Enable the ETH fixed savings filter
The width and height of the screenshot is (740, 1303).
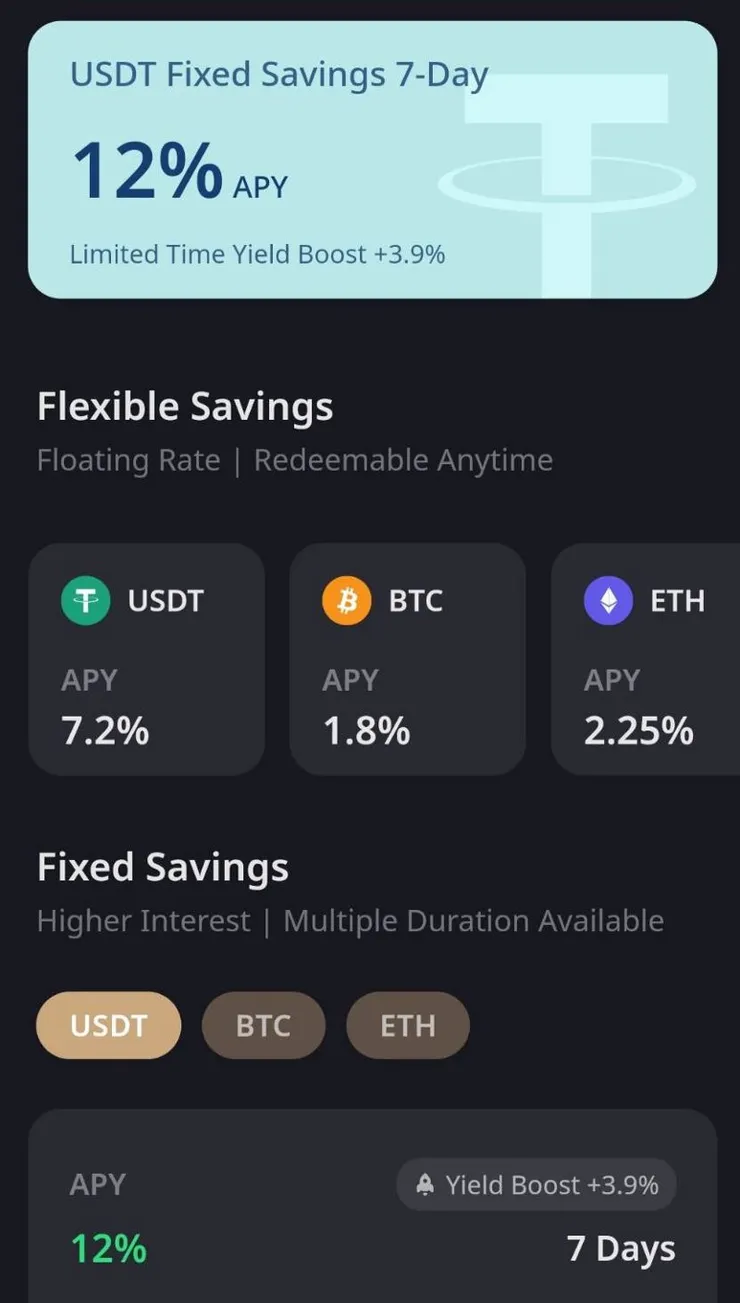click(407, 1025)
